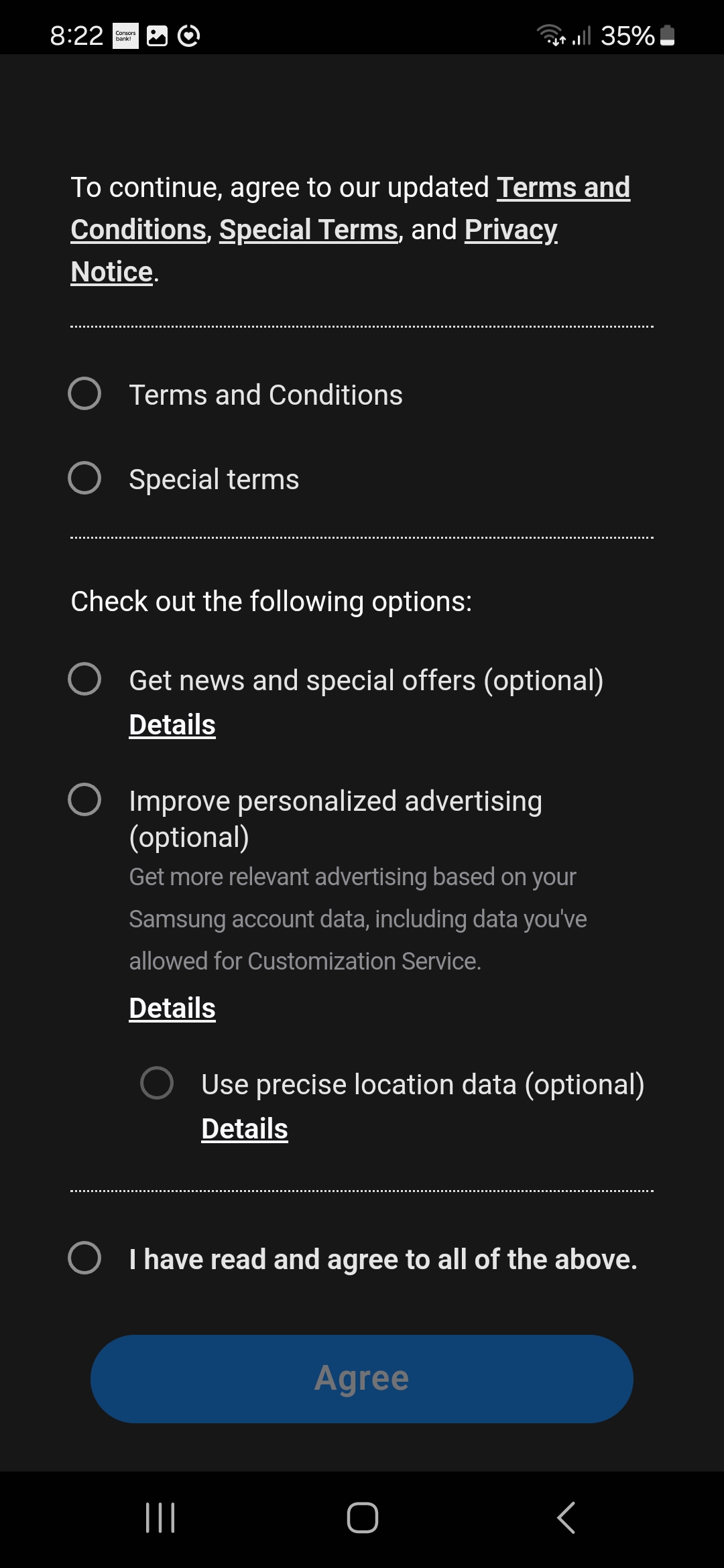The height and width of the screenshot is (1568, 724).
Task: Open the Terms and Conditions link
Action: pos(562,188)
